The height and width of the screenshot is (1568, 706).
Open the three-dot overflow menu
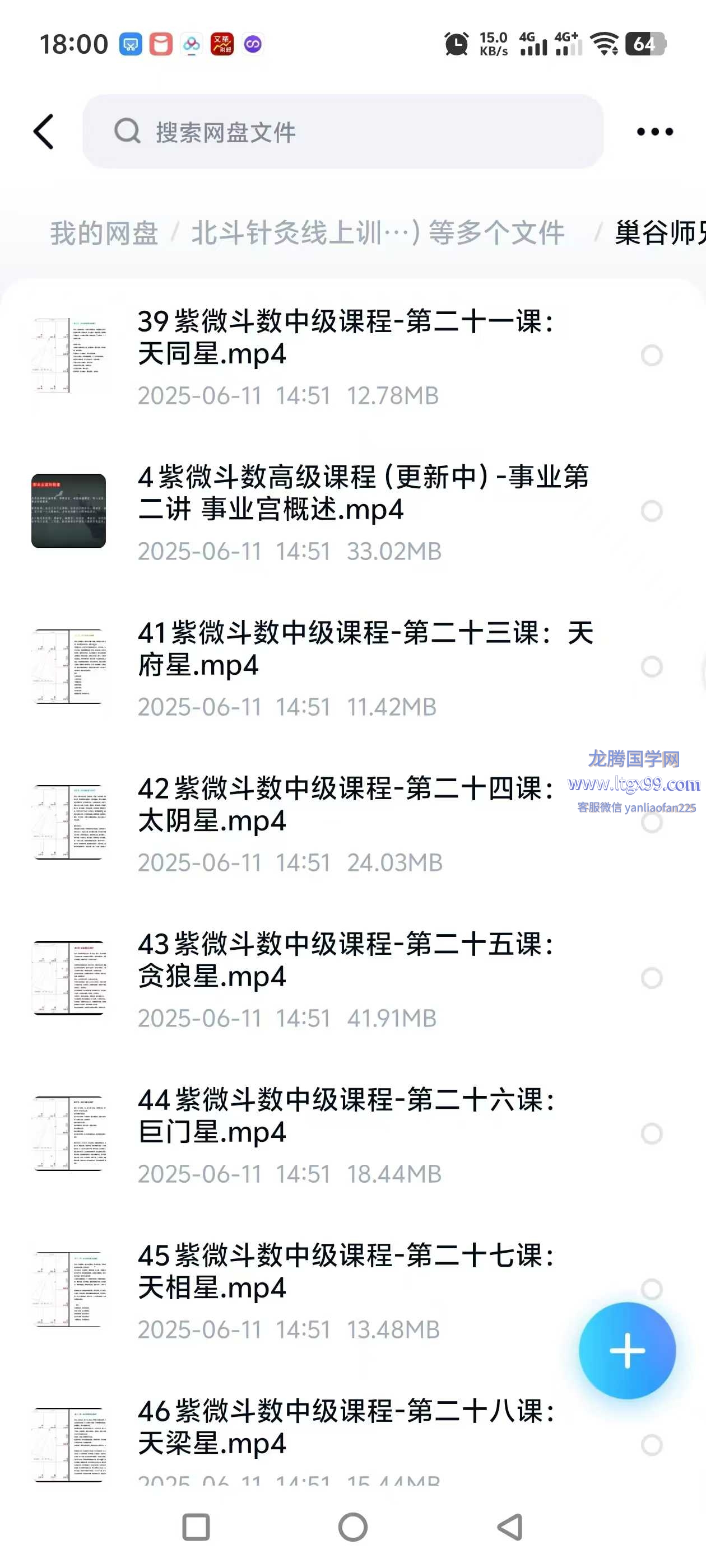click(654, 132)
